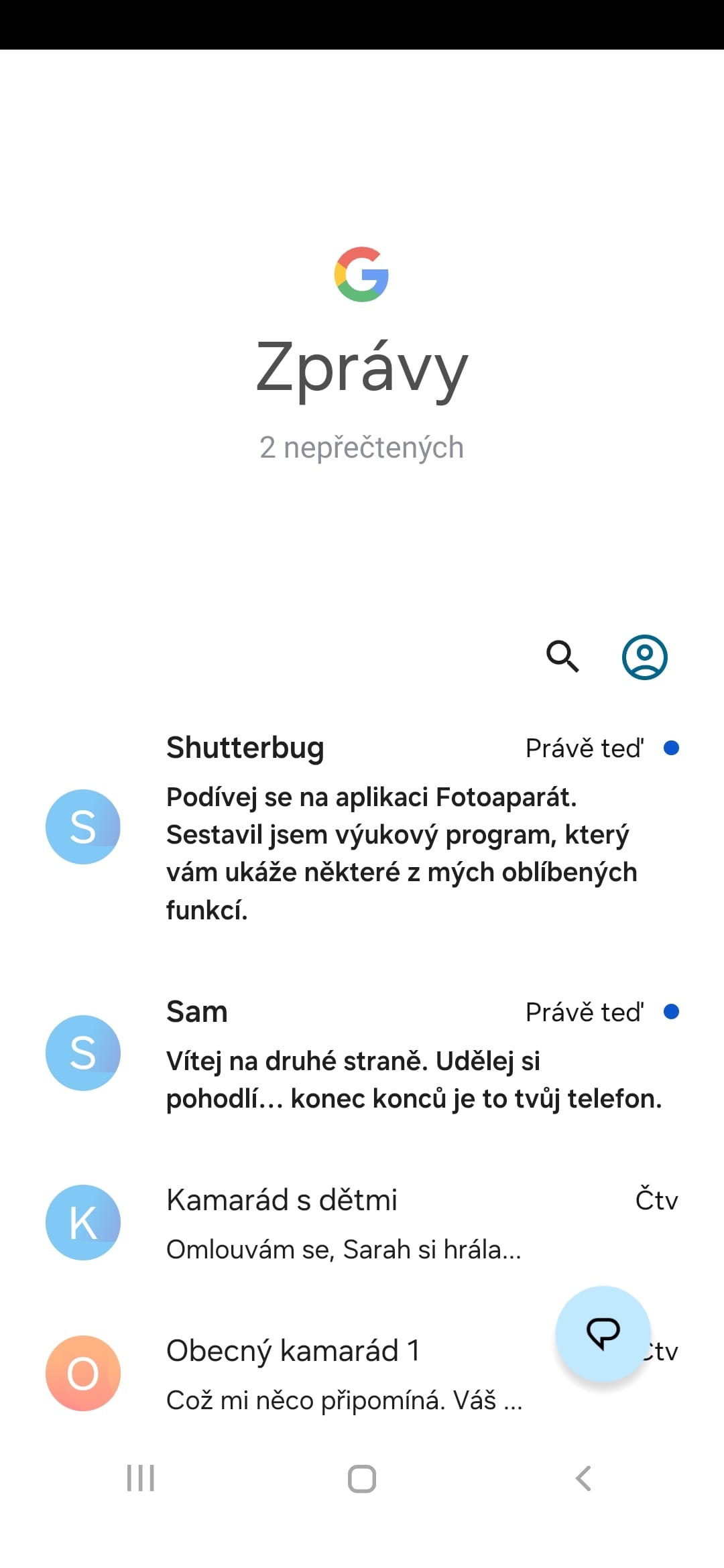Open the account profile icon
The height and width of the screenshot is (1568, 724).
(644, 657)
